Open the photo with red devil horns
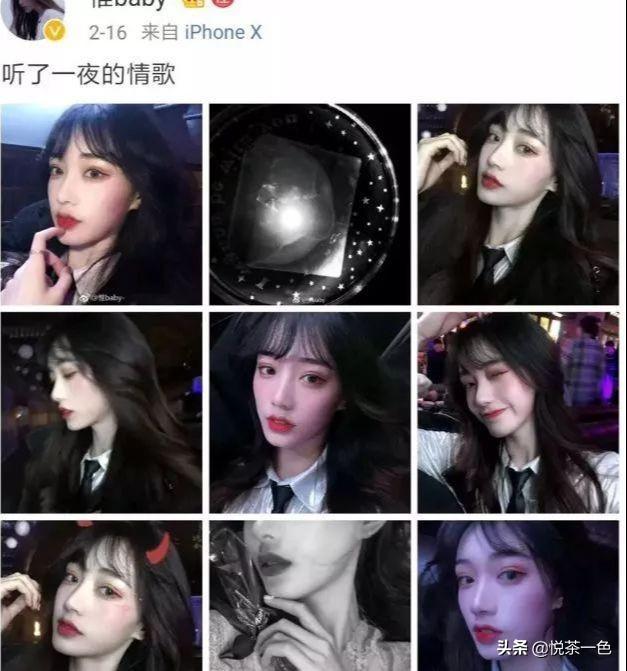Viewport: 627px width, 671px height. (x=101, y=596)
